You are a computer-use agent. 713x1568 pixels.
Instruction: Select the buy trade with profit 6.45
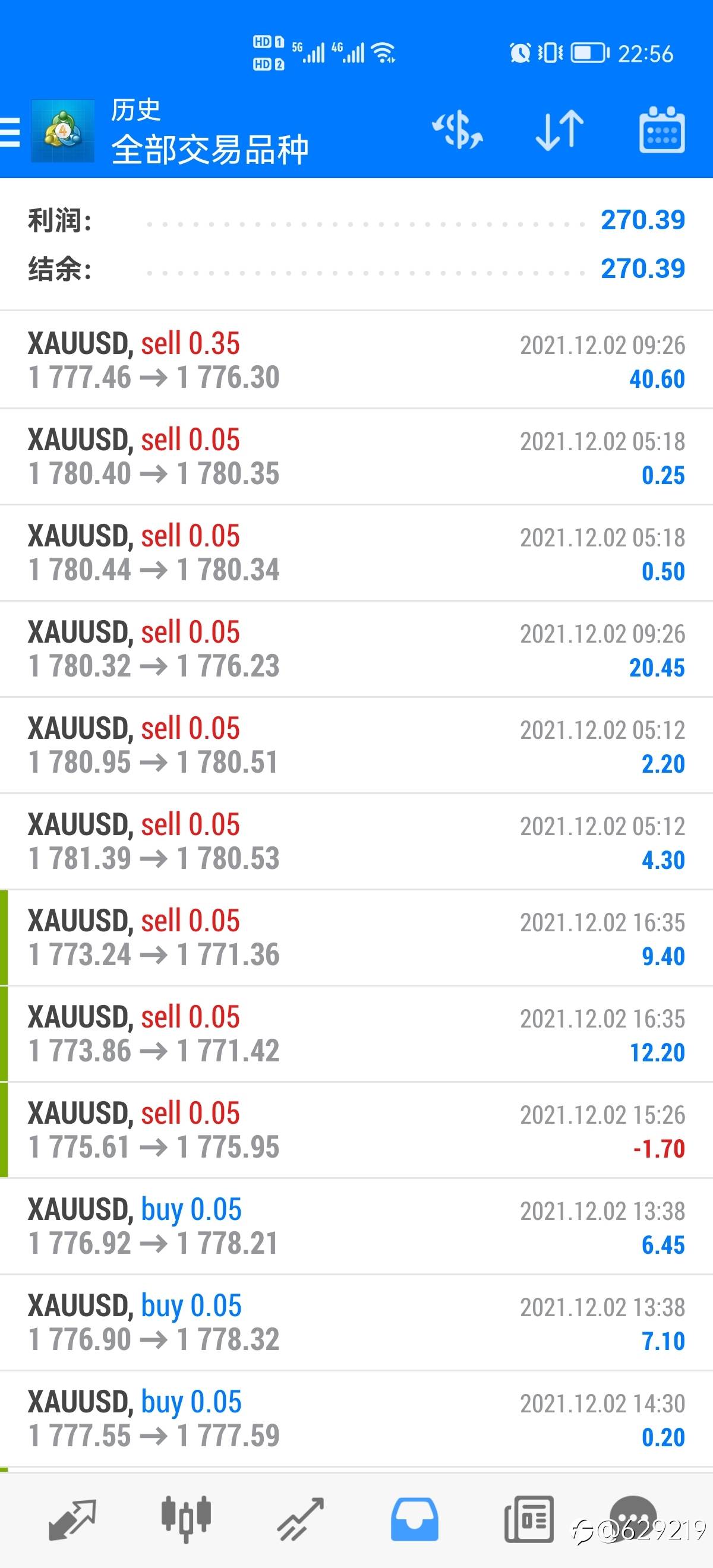[x=356, y=1226]
